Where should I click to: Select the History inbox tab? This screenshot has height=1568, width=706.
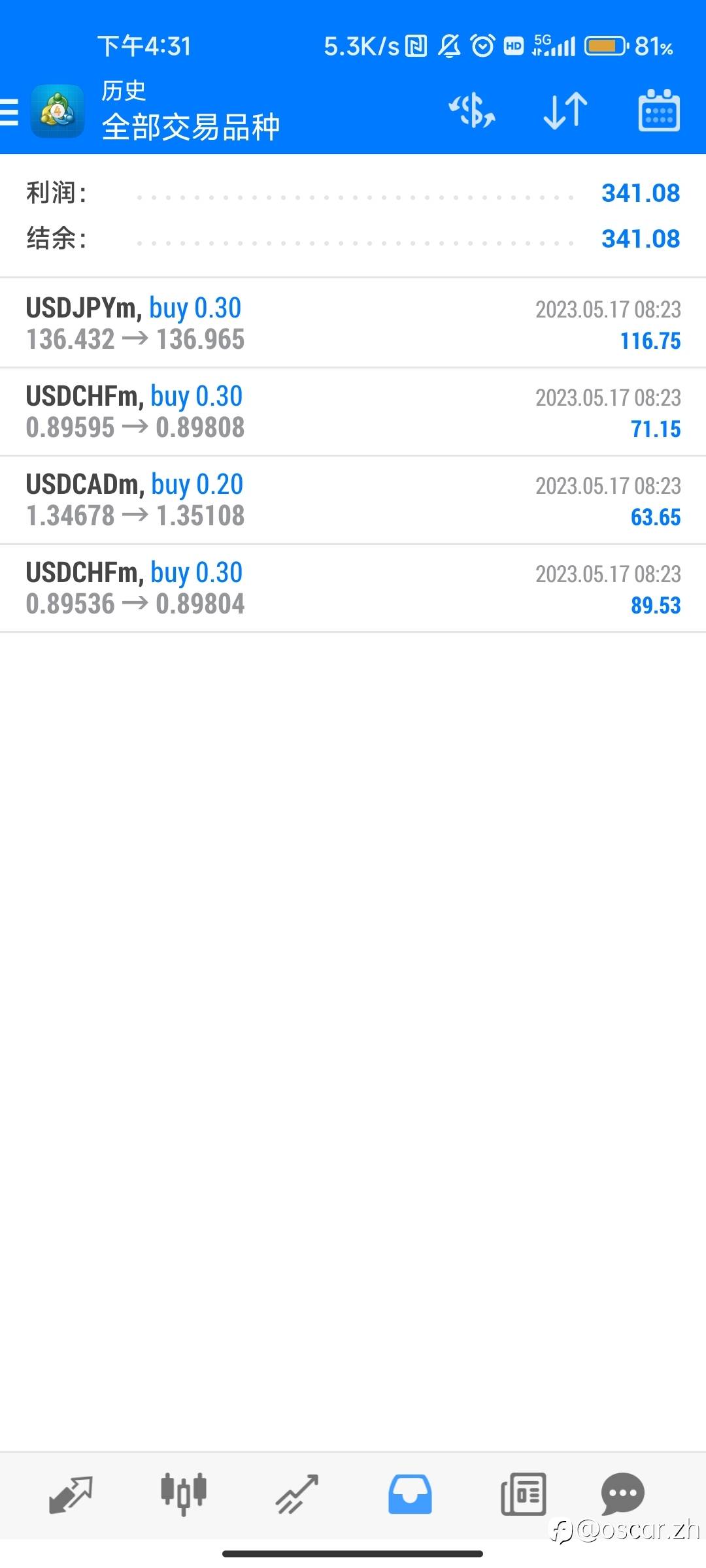click(x=410, y=1494)
